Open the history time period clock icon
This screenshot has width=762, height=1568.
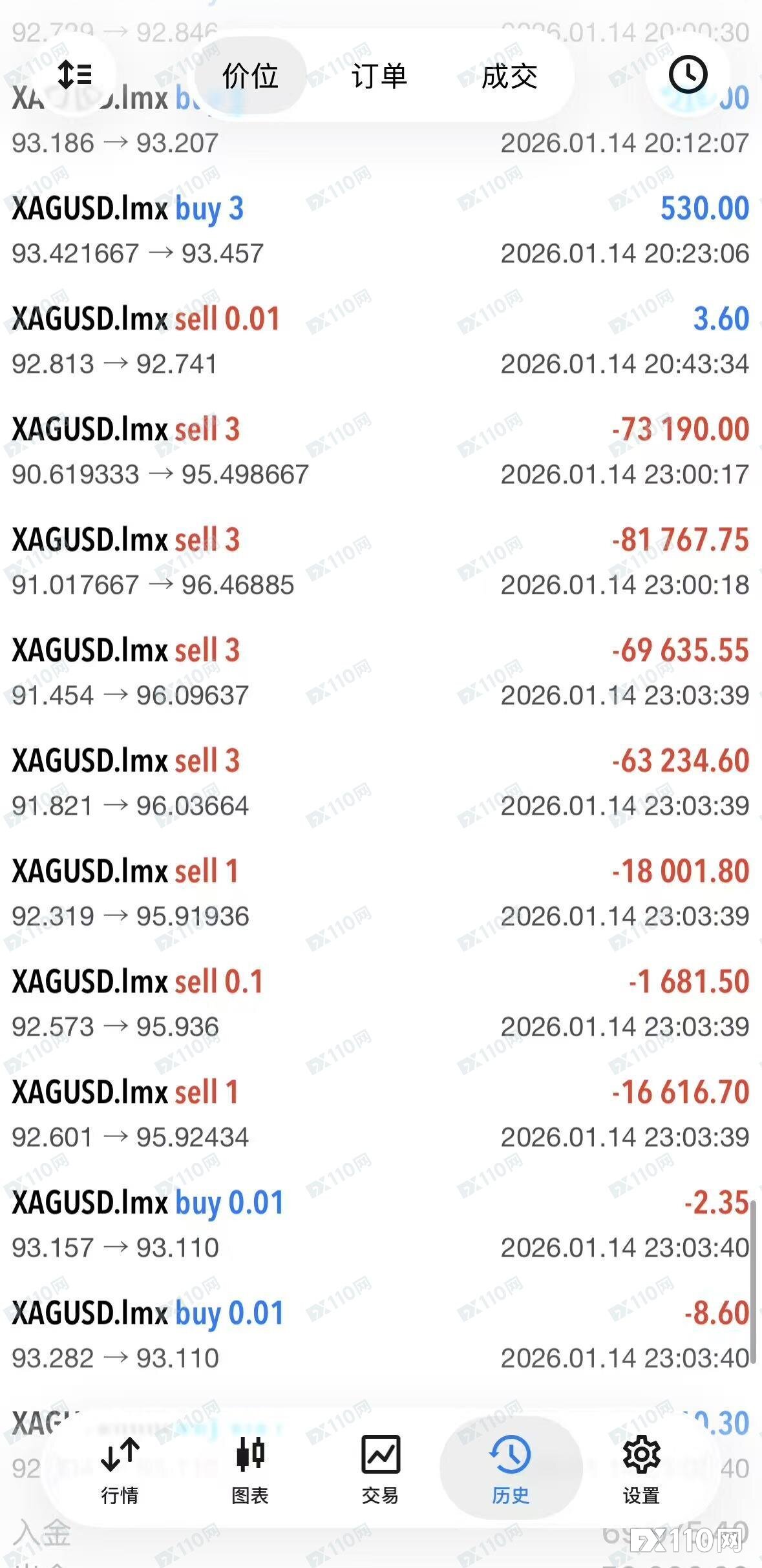(x=687, y=74)
